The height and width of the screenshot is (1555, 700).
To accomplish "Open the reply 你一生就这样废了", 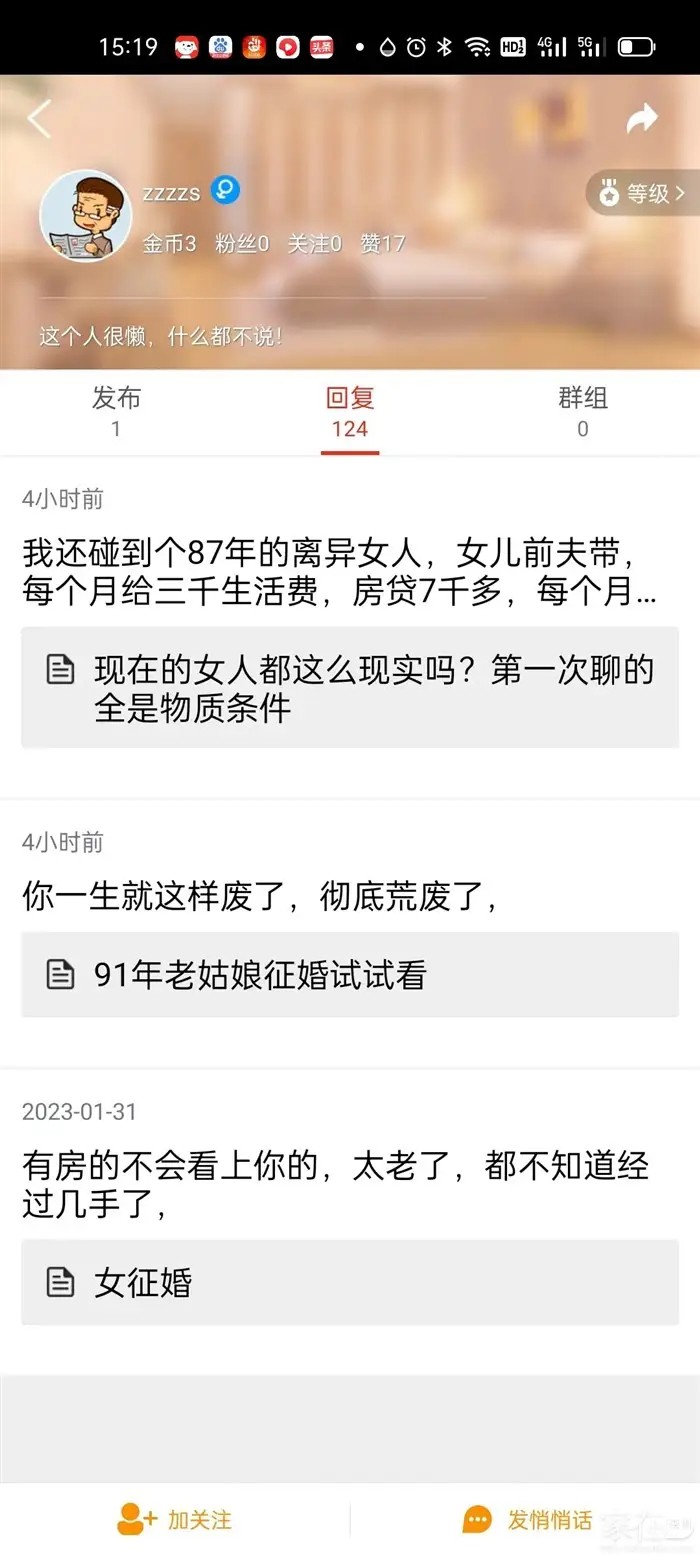I will tap(260, 896).
